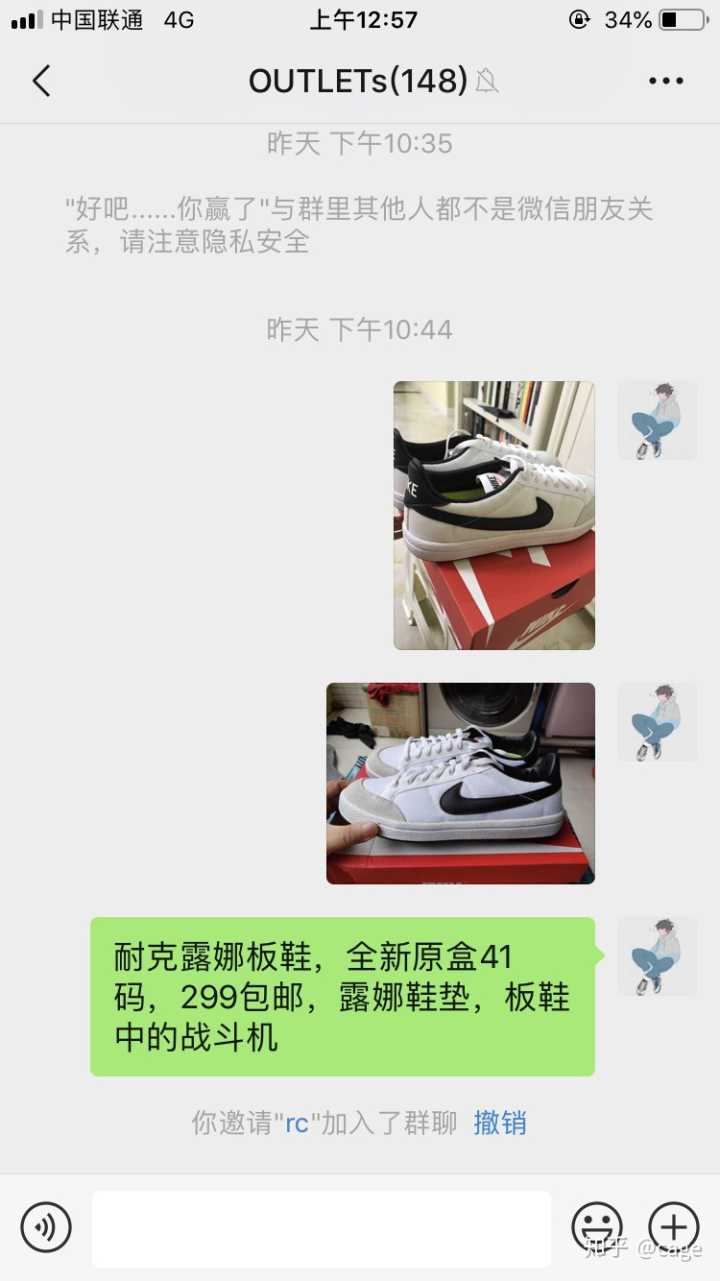Tap the avatar beside the first shoe photo

[x=657, y=421]
